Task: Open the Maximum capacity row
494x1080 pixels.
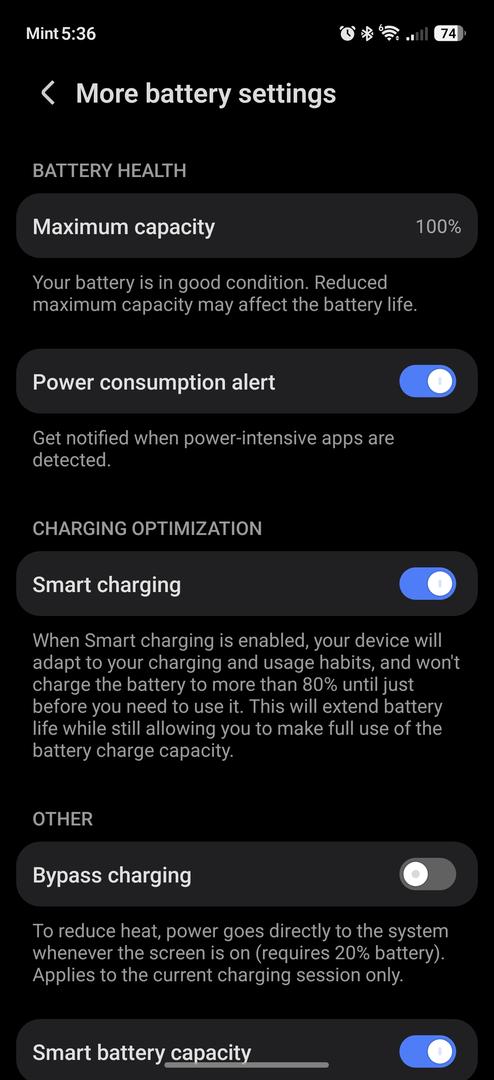Action: pos(247,226)
